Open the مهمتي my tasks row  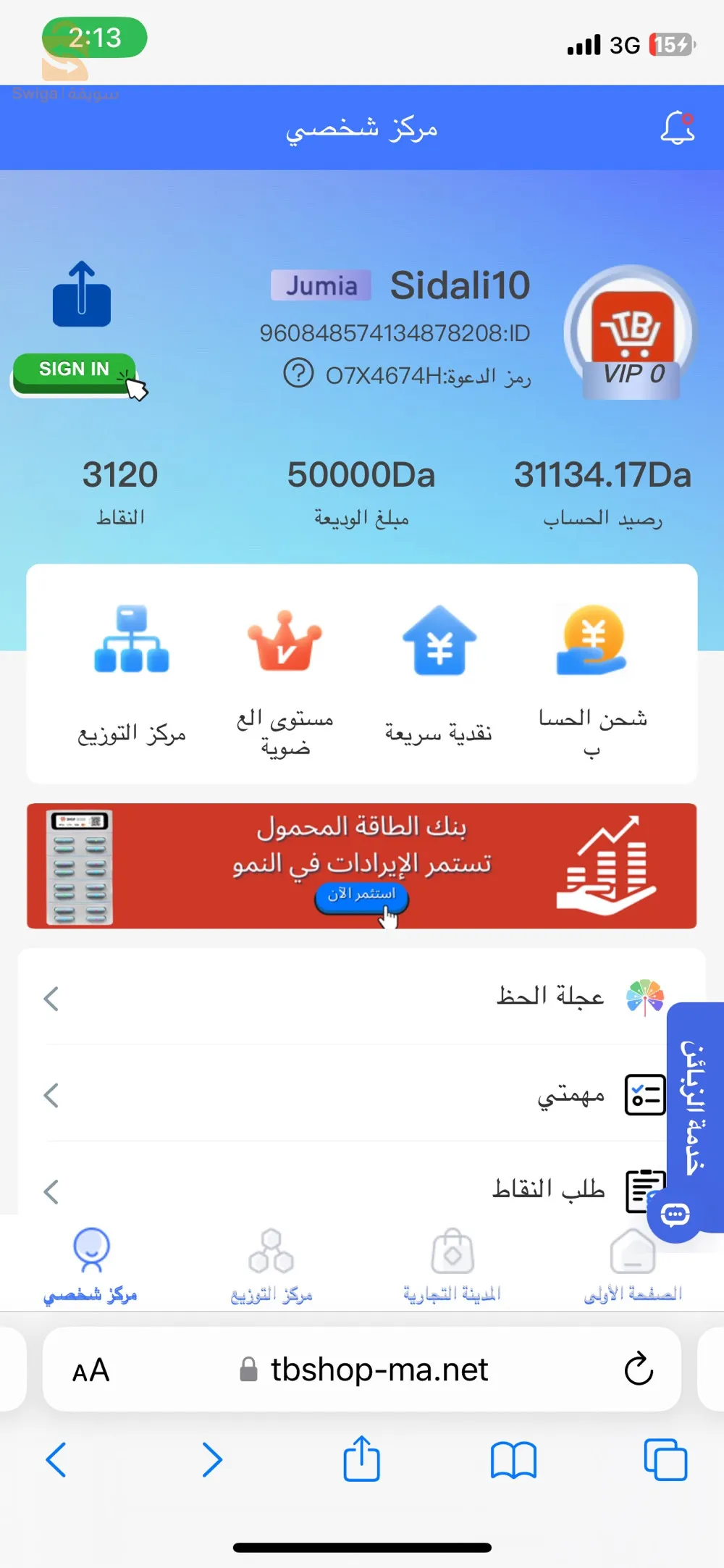(362, 1094)
